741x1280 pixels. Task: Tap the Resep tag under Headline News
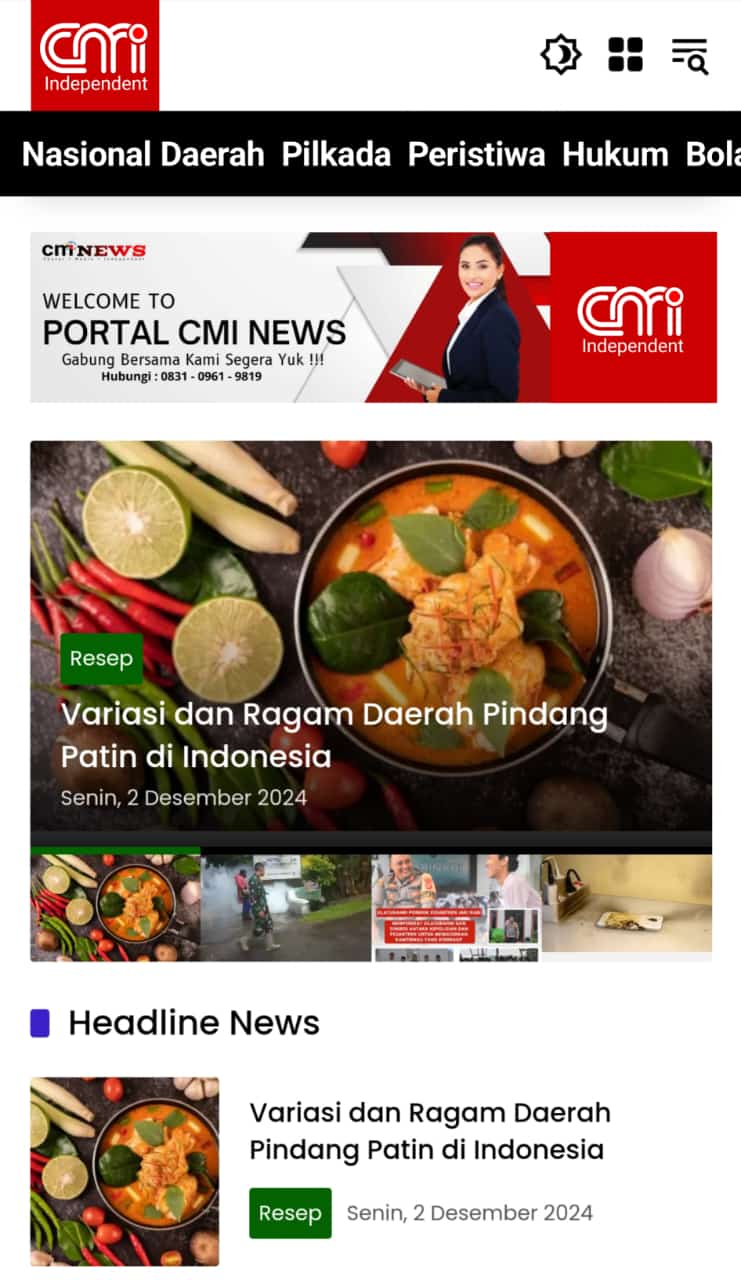[x=290, y=1213]
